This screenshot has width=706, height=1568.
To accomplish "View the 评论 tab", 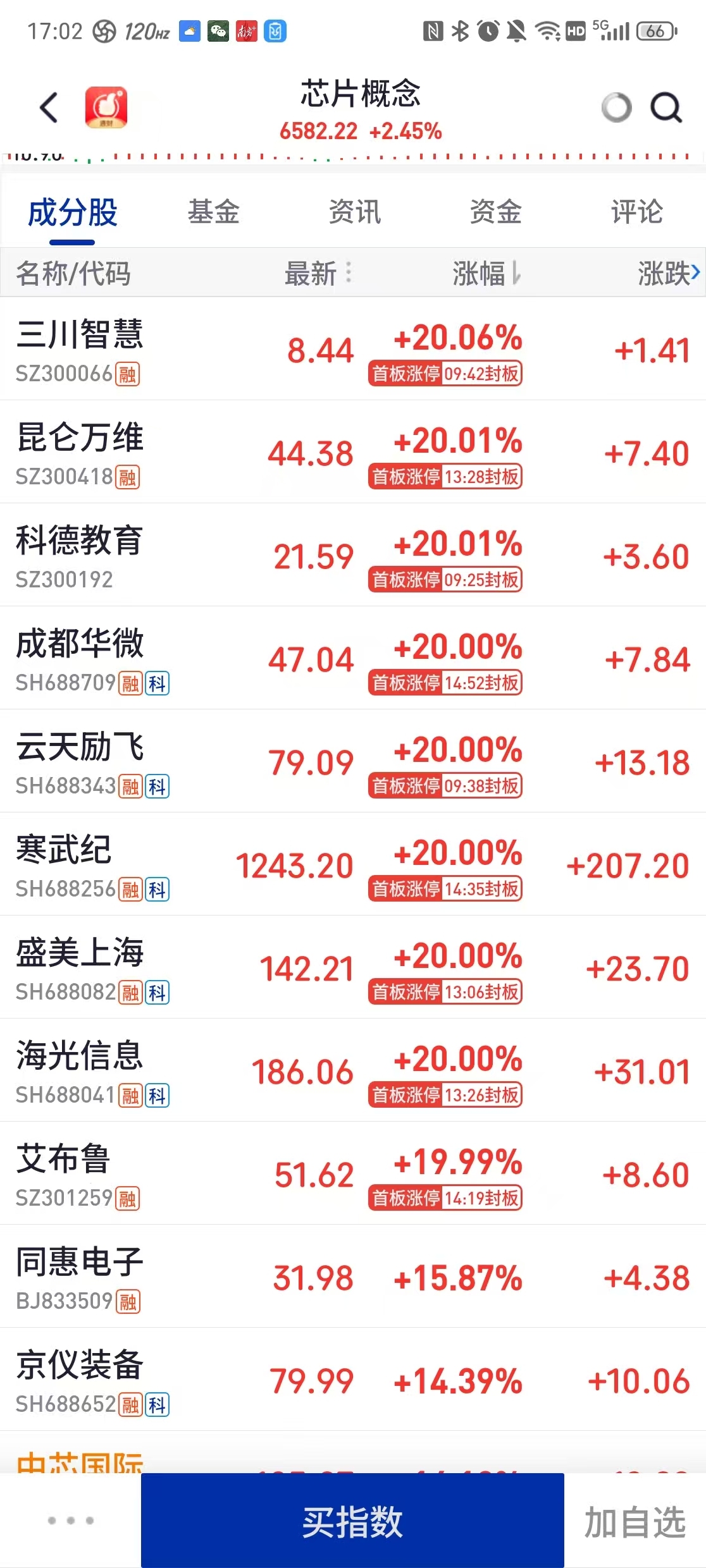I will click(636, 212).
